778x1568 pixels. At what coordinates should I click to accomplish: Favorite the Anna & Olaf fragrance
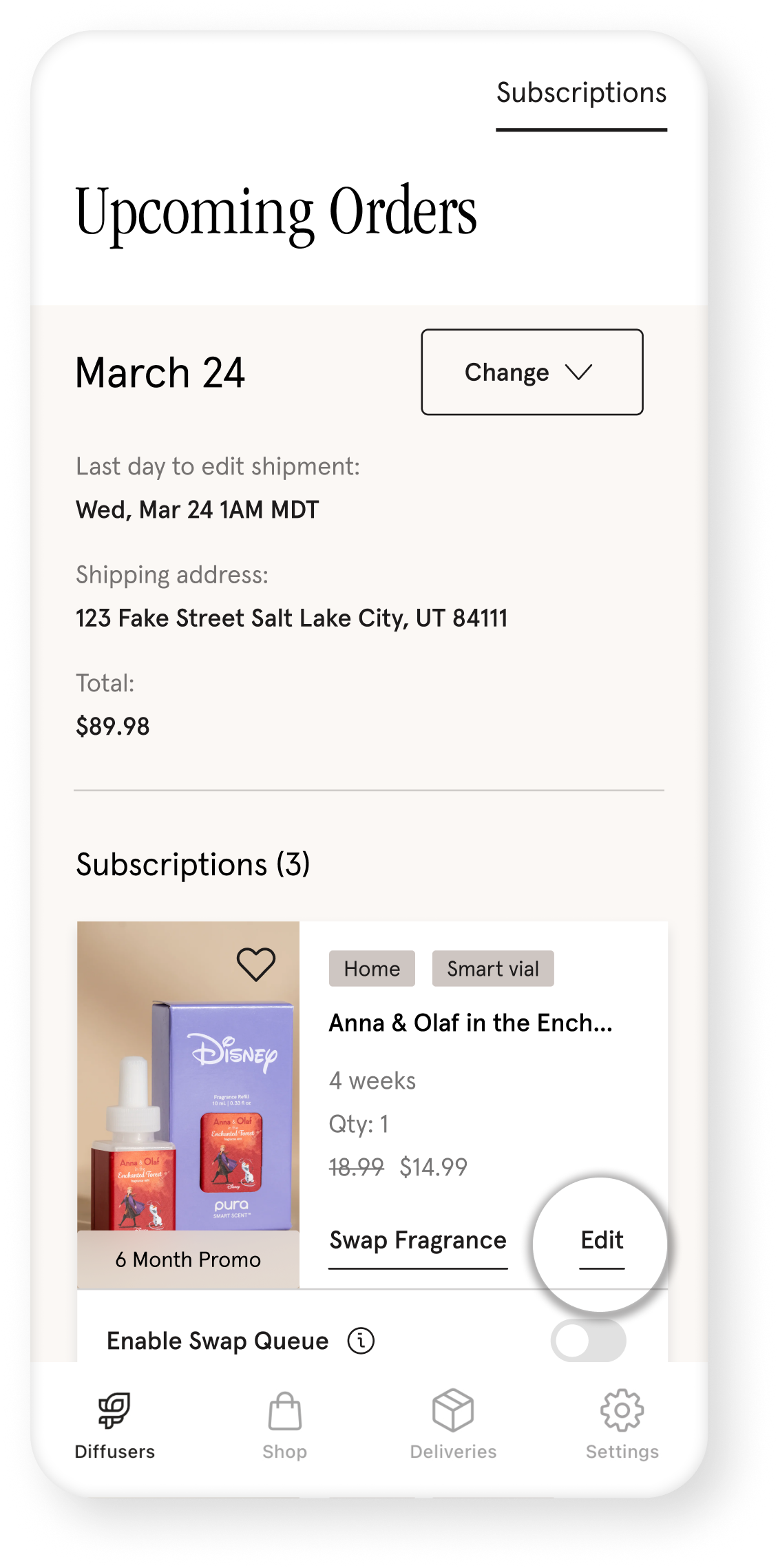pos(256,964)
